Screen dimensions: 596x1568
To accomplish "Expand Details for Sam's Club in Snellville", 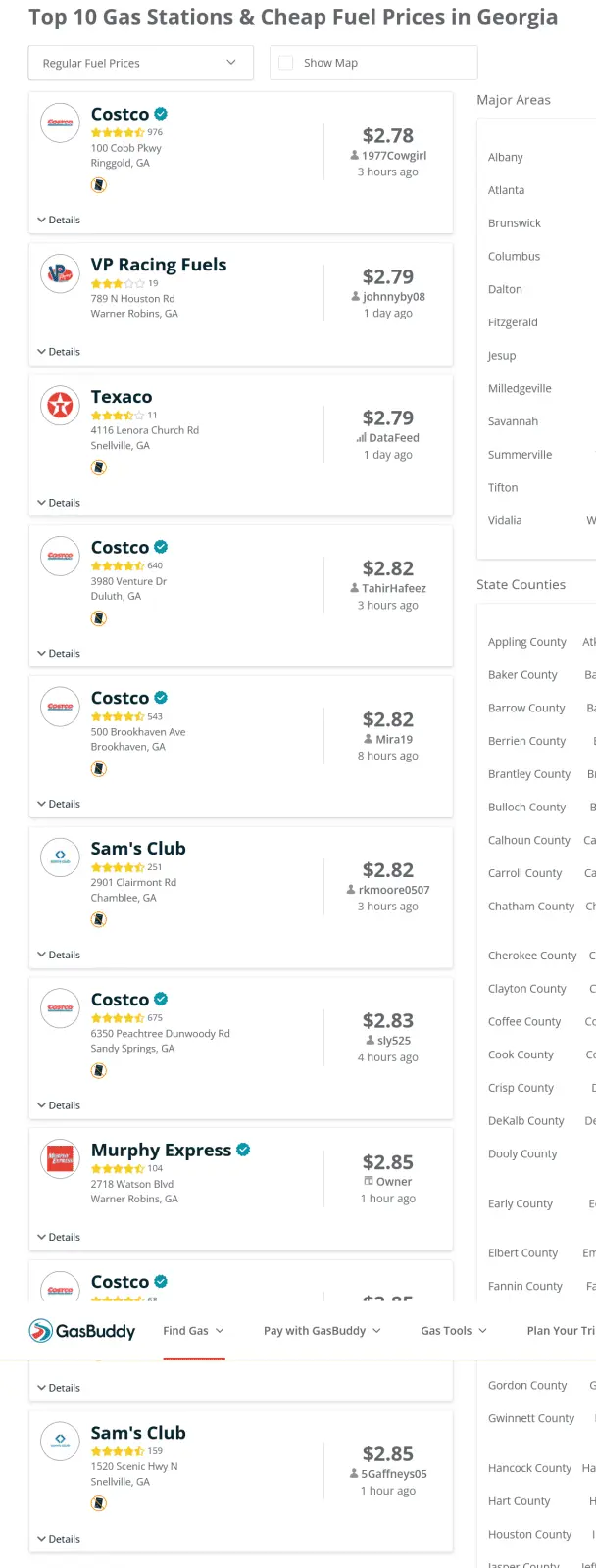I will pyautogui.click(x=59, y=1540).
